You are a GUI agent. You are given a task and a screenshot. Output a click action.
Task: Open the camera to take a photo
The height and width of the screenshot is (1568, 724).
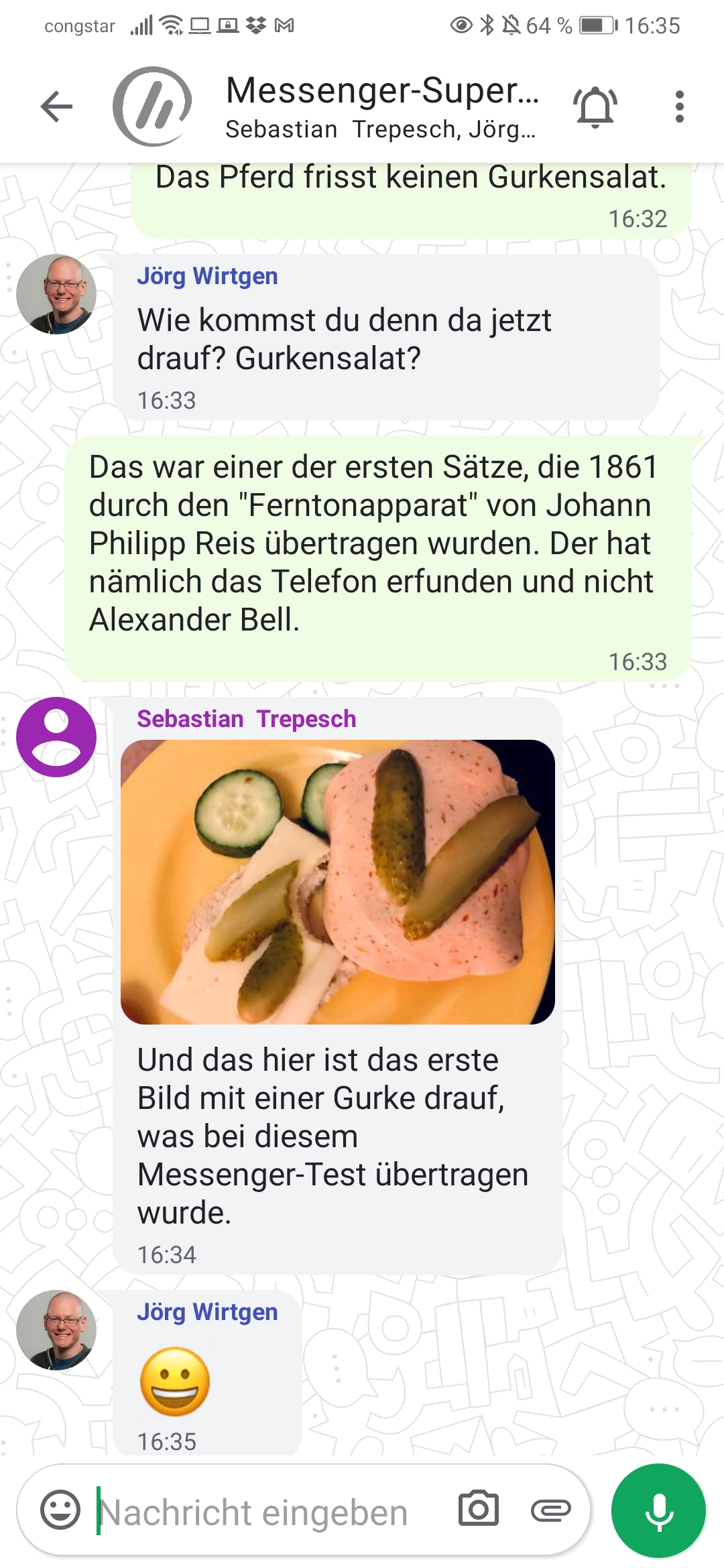[478, 1509]
